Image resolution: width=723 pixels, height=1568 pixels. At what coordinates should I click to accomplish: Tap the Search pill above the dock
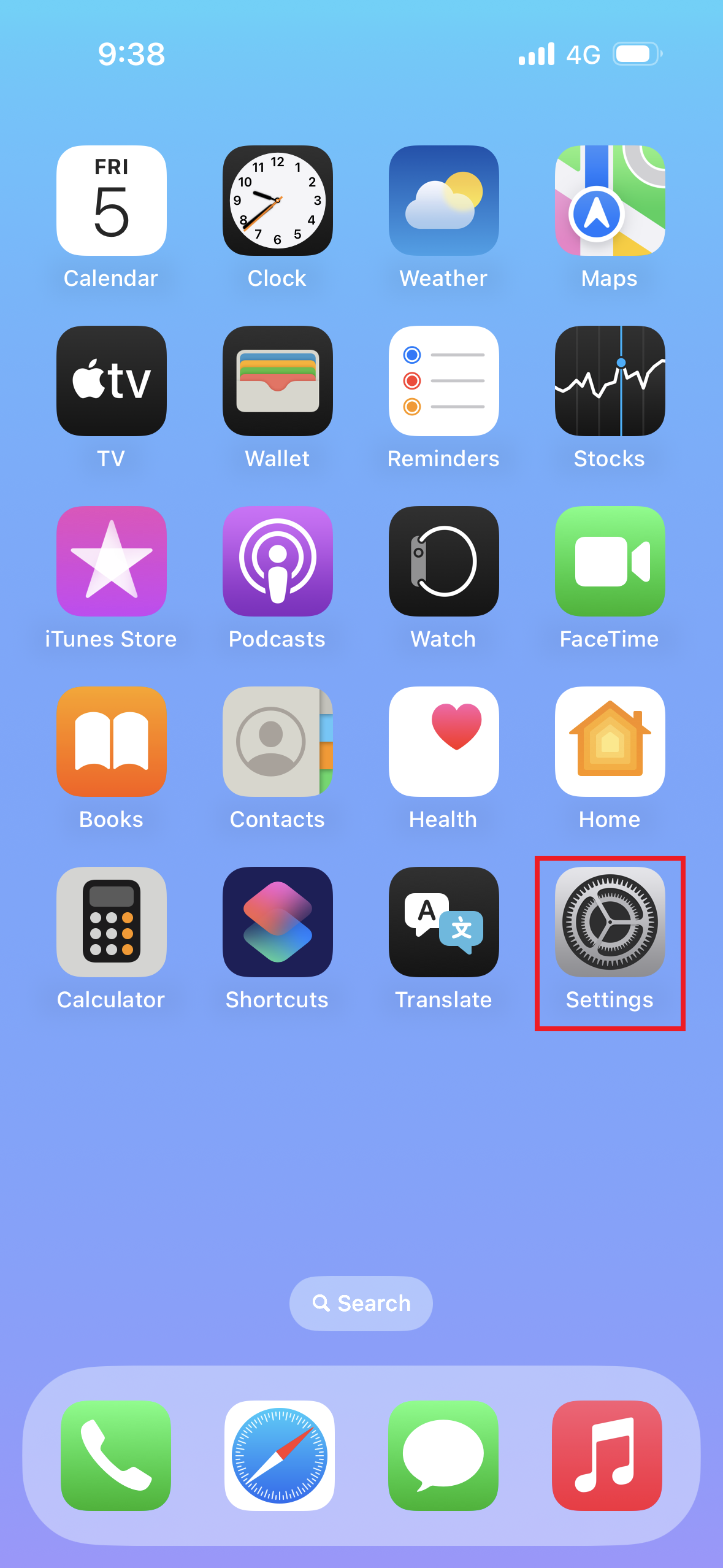pos(361,1303)
